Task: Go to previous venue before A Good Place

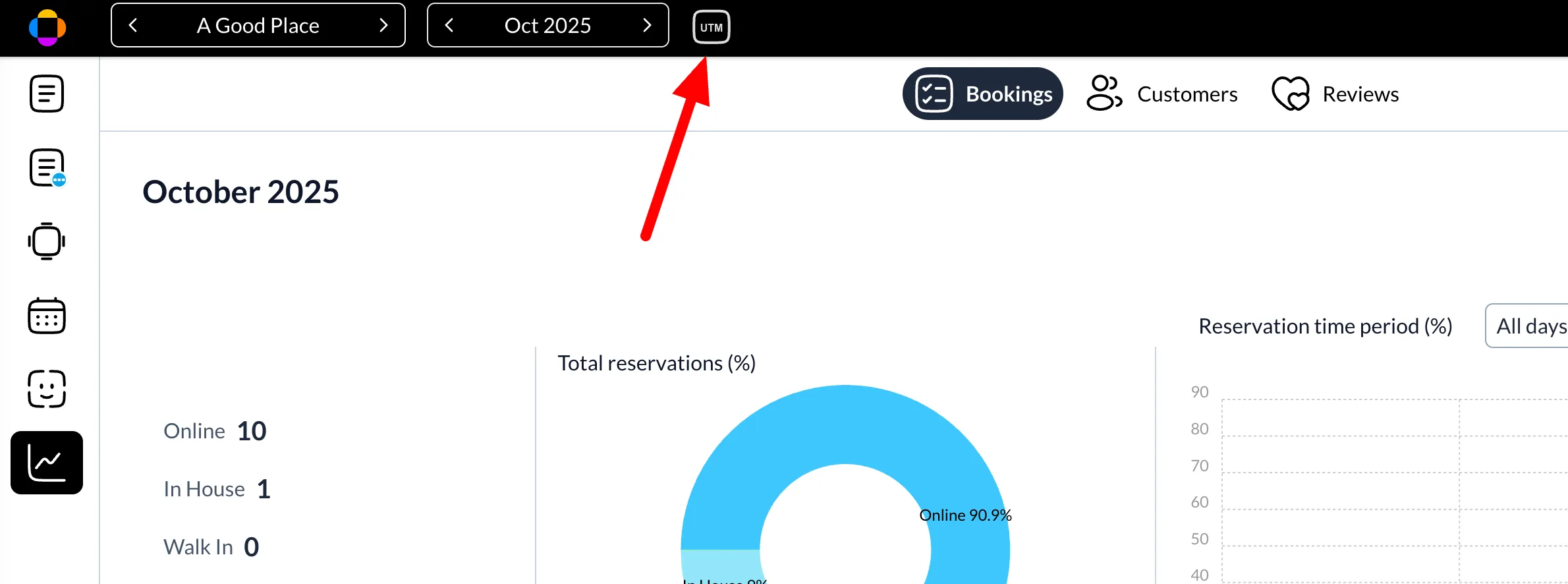Action: [x=133, y=26]
